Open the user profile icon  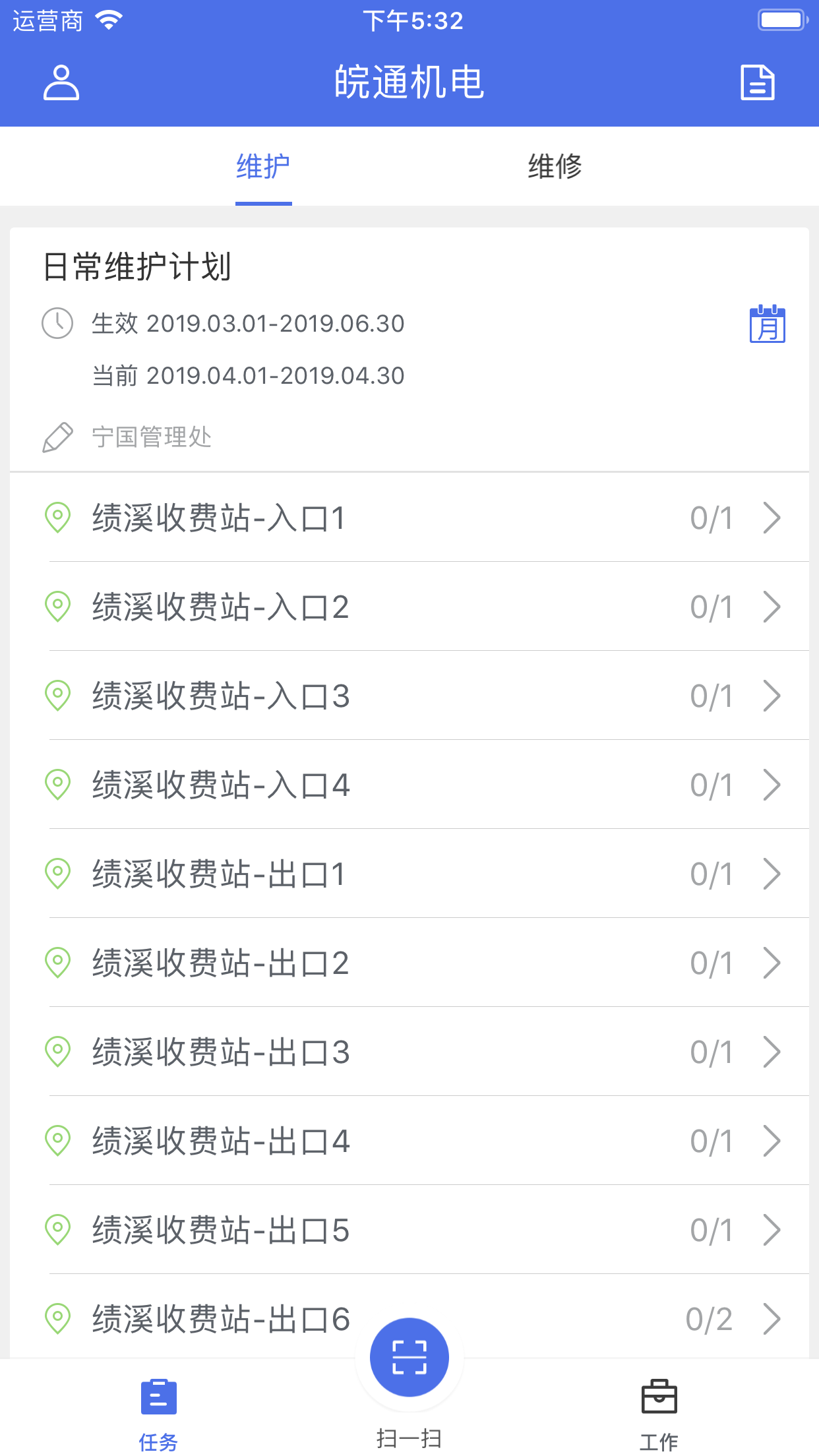[61, 82]
